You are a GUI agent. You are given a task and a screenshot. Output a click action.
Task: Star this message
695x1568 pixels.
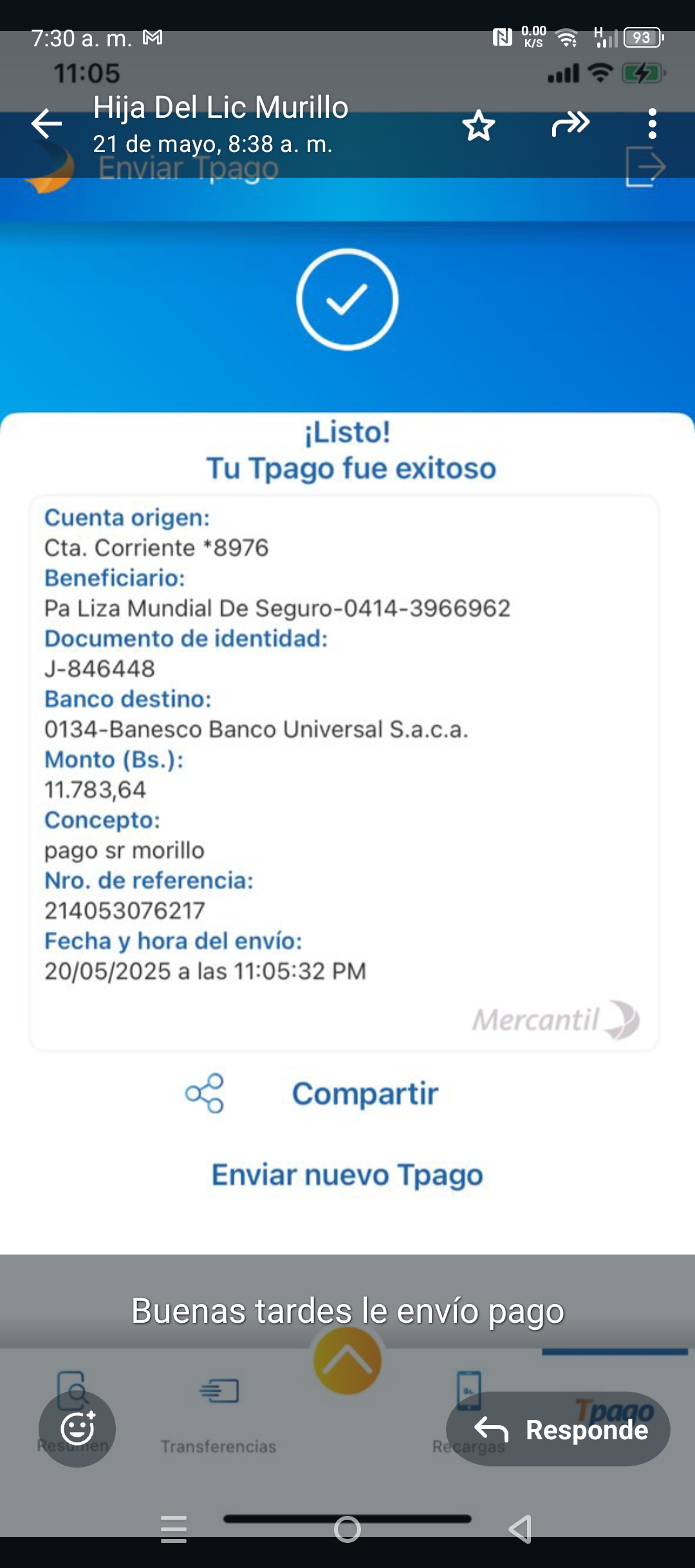[x=479, y=125]
